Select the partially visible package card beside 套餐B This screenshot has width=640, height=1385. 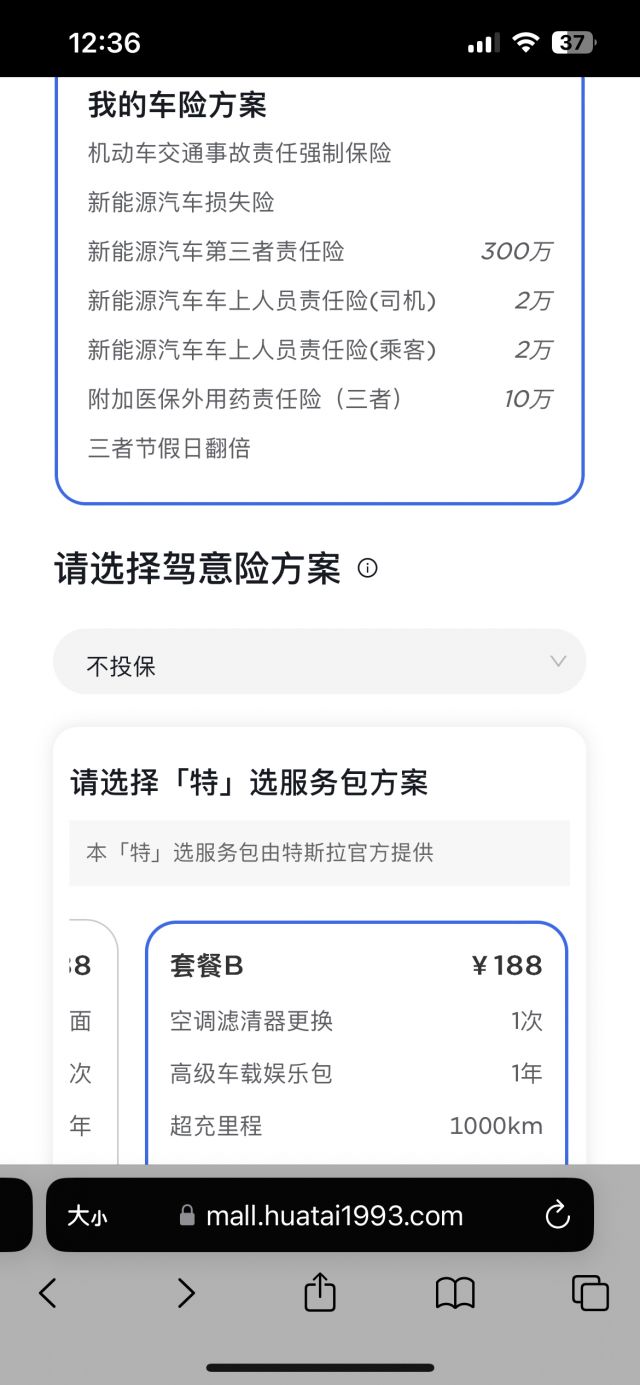(85, 1043)
